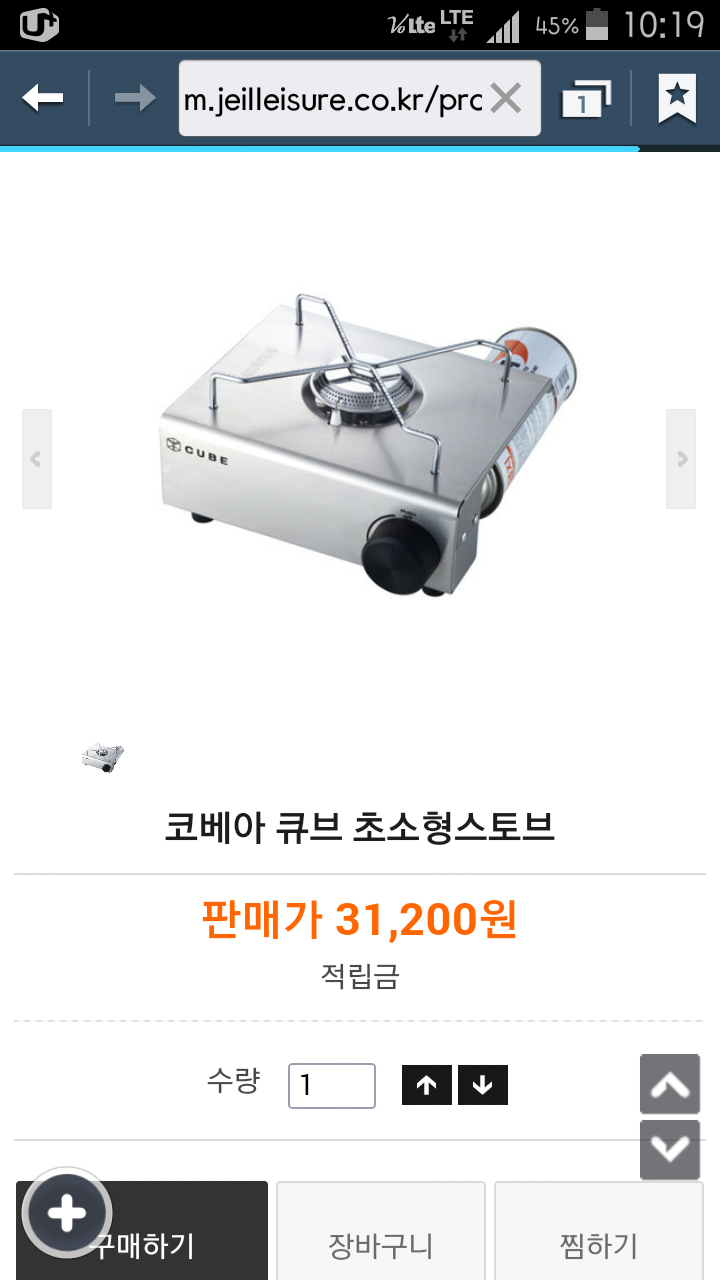Open the floating plus button

point(67,1213)
